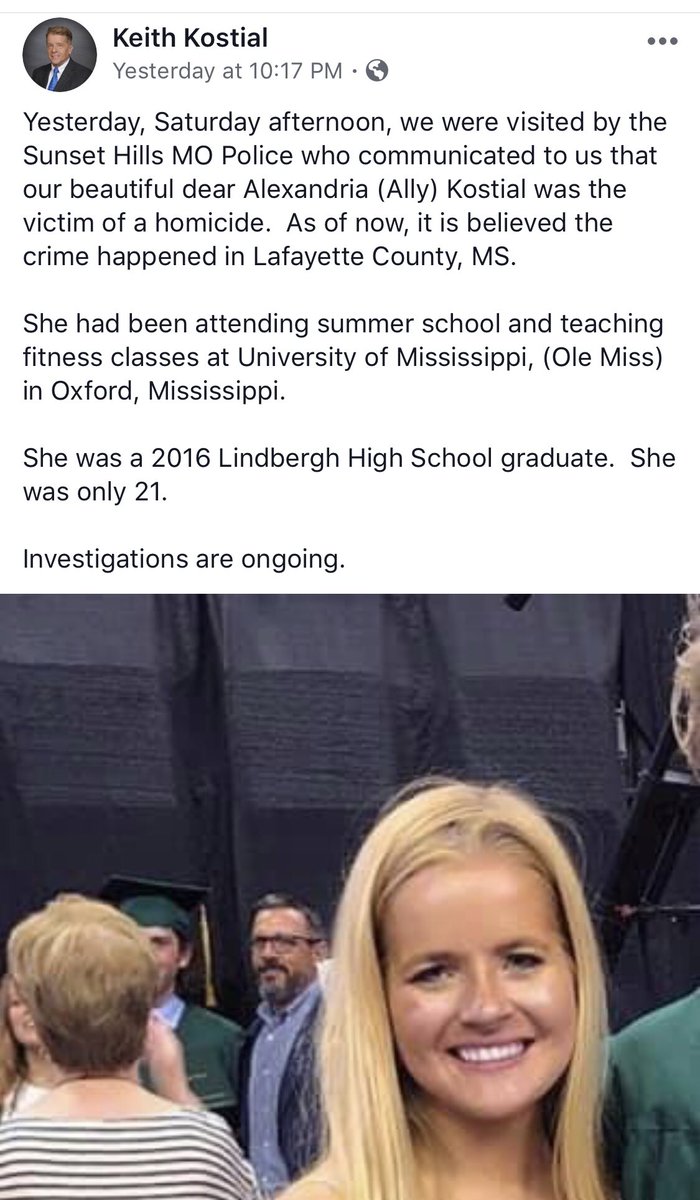The width and height of the screenshot is (700, 1200).
Task: Open Keith Kostial's profile picture
Action: [x=59, y=55]
